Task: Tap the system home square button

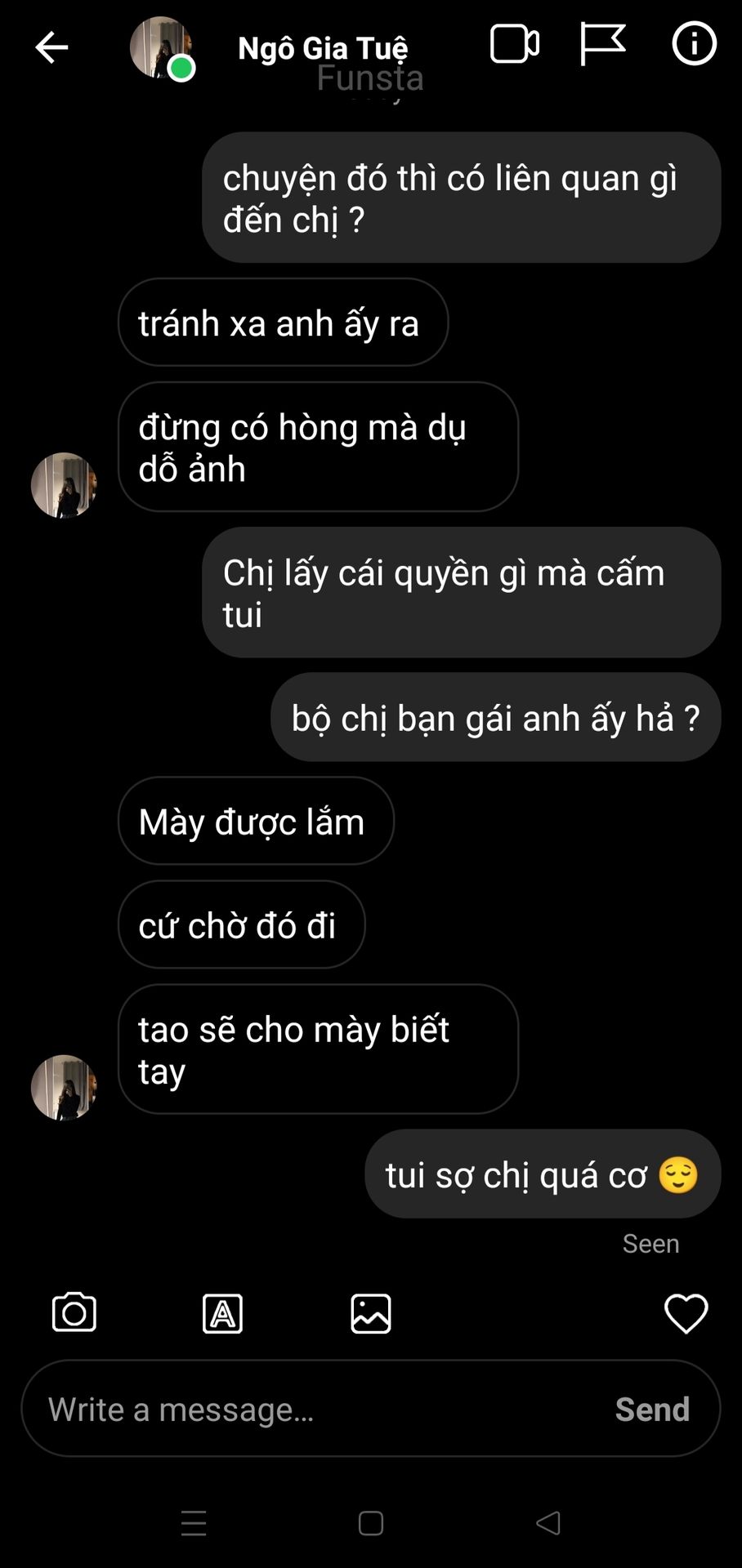Action: [371, 1523]
